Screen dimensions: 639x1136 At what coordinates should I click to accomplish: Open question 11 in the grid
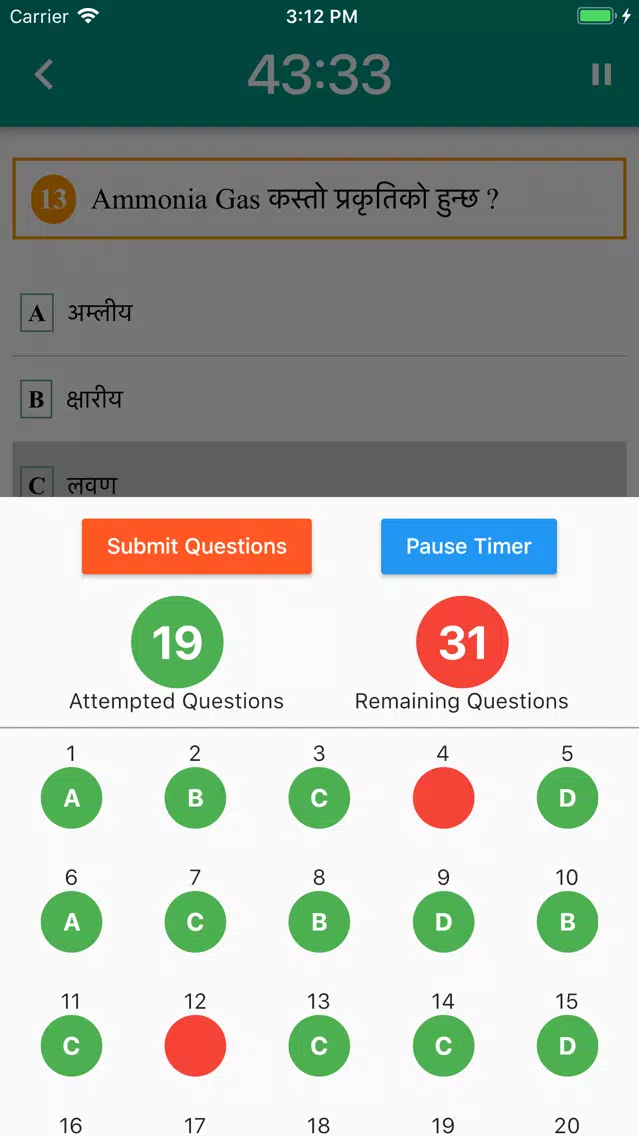pyautogui.click(x=71, y=1045)
